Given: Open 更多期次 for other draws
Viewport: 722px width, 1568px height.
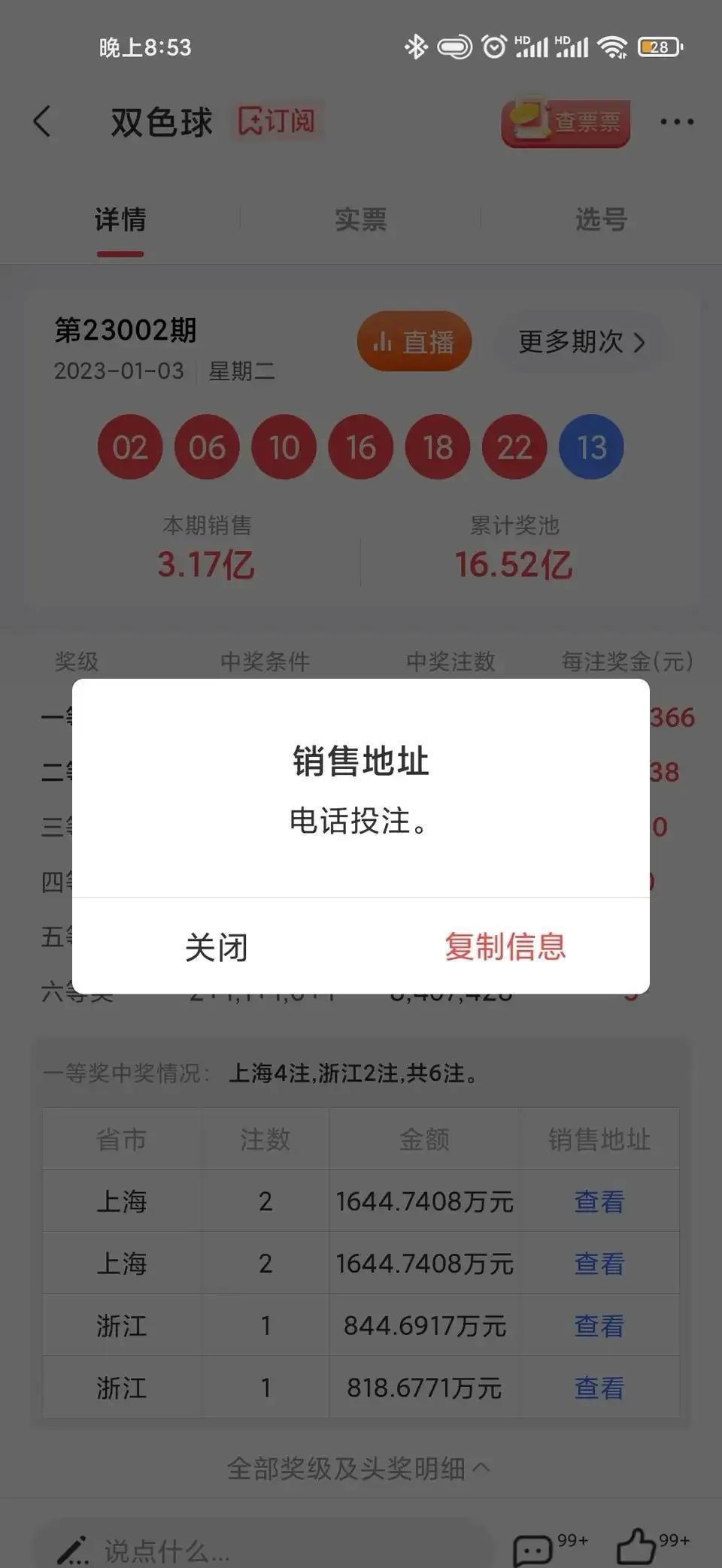Looking at the screenshot, I should (581, 342).
